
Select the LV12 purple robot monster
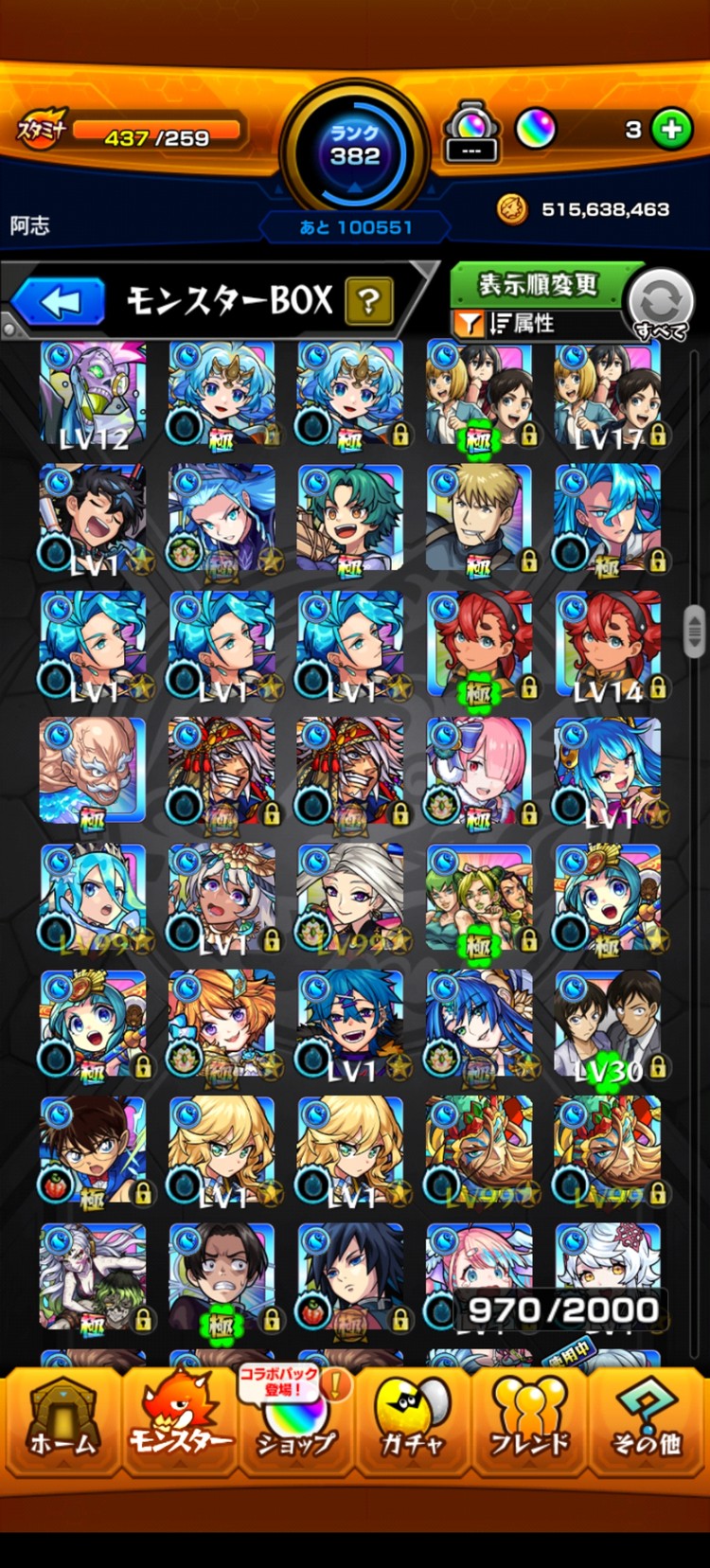tap(93, 393)
